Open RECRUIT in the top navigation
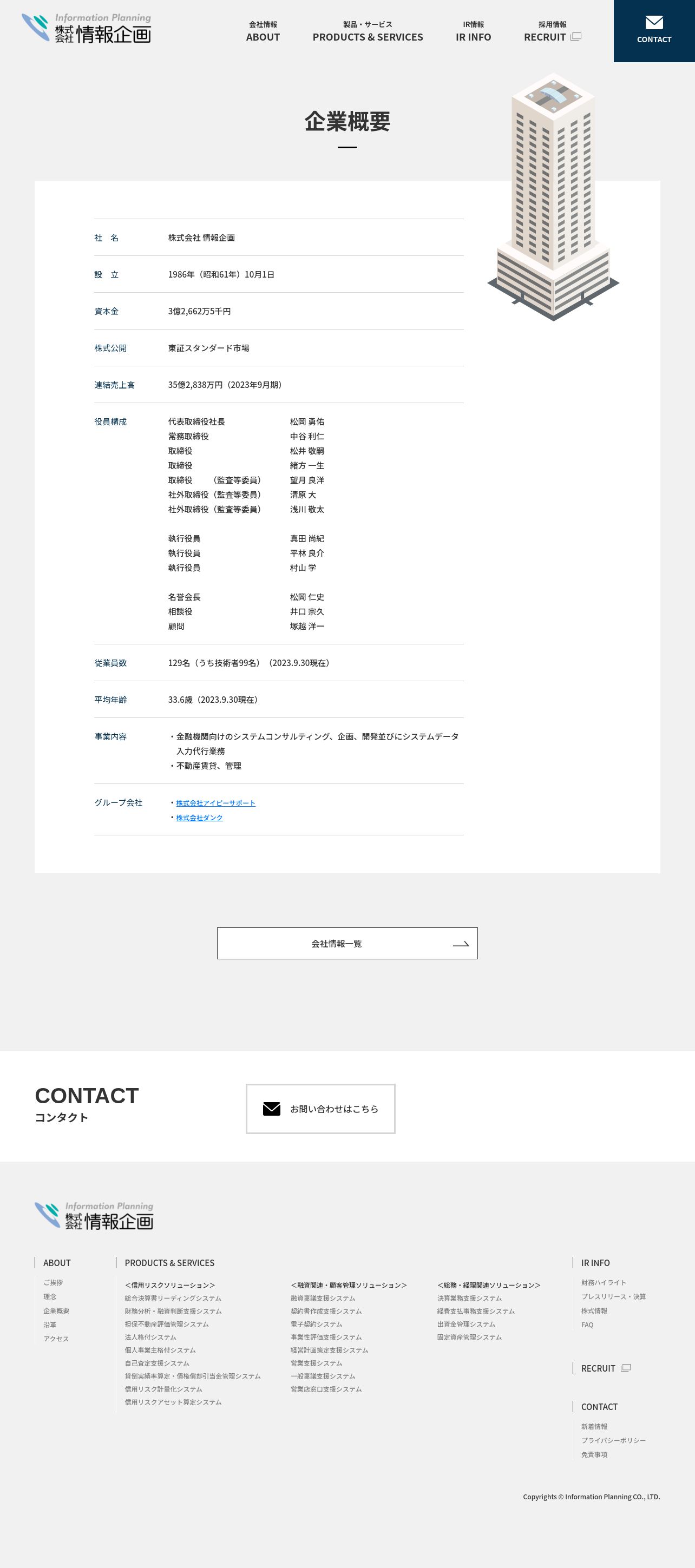The image size is (695, 1568). 552,31
